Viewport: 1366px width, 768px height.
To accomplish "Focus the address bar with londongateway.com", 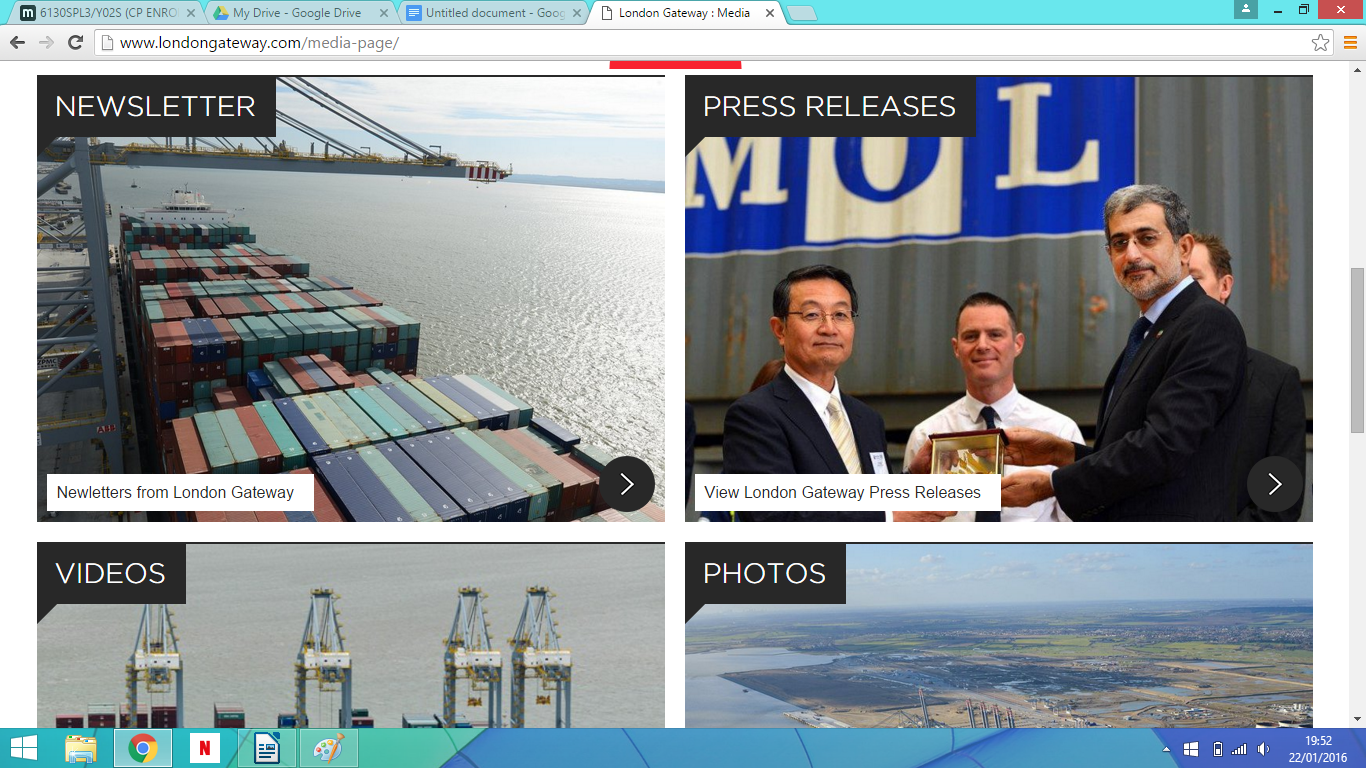I will (x=600, y=42).
